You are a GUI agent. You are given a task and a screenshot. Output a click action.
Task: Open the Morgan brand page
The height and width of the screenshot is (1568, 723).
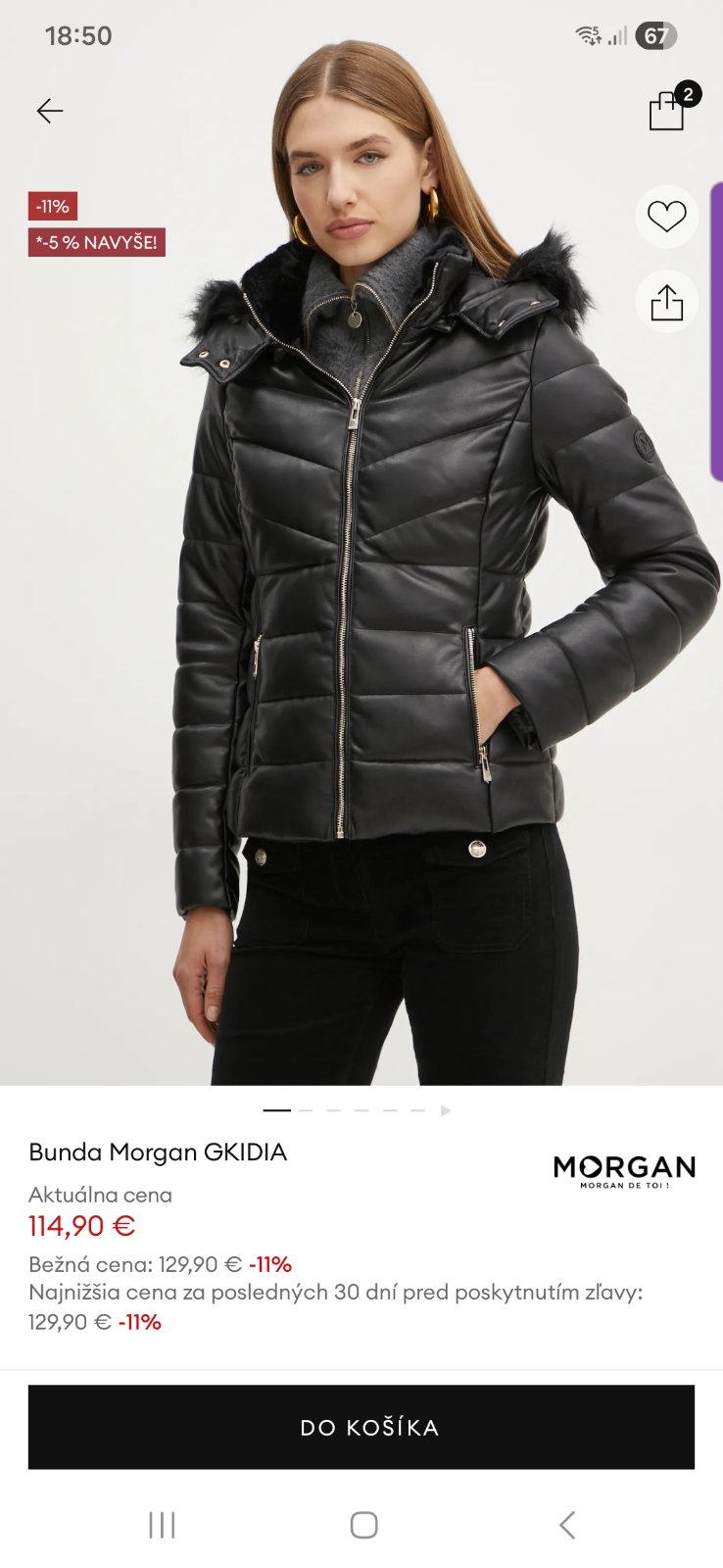point(624,1170)
